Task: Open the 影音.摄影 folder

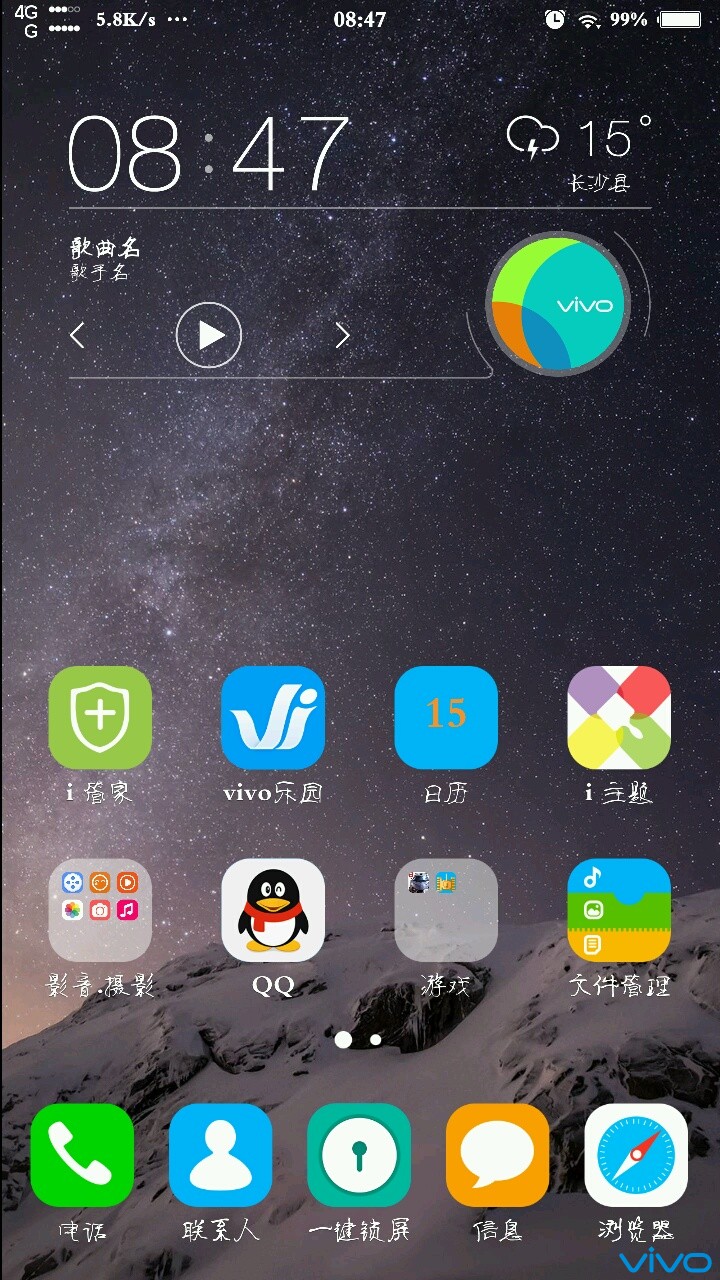Action: [100, 910]
